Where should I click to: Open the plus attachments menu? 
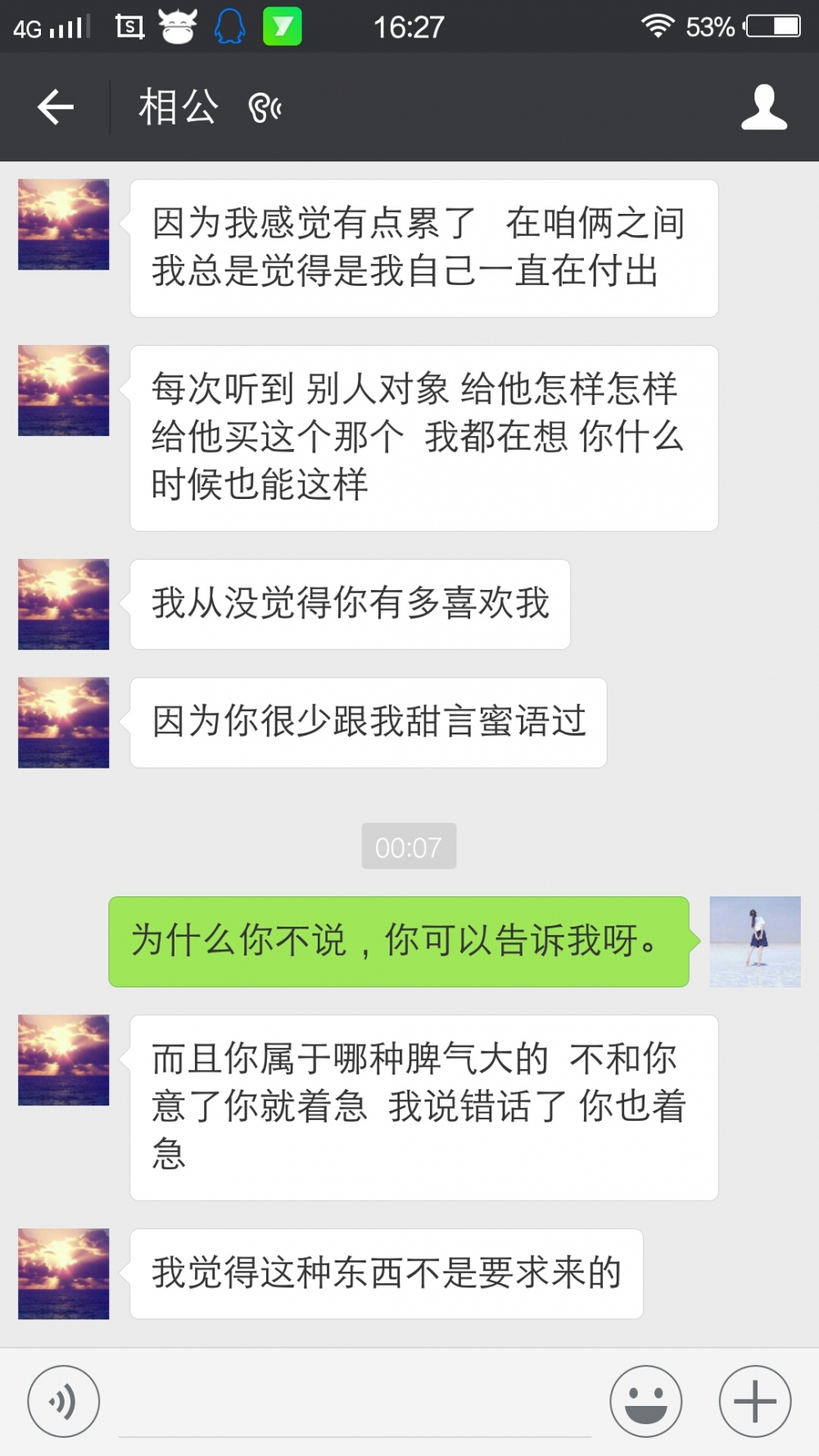coord(755,1401)
